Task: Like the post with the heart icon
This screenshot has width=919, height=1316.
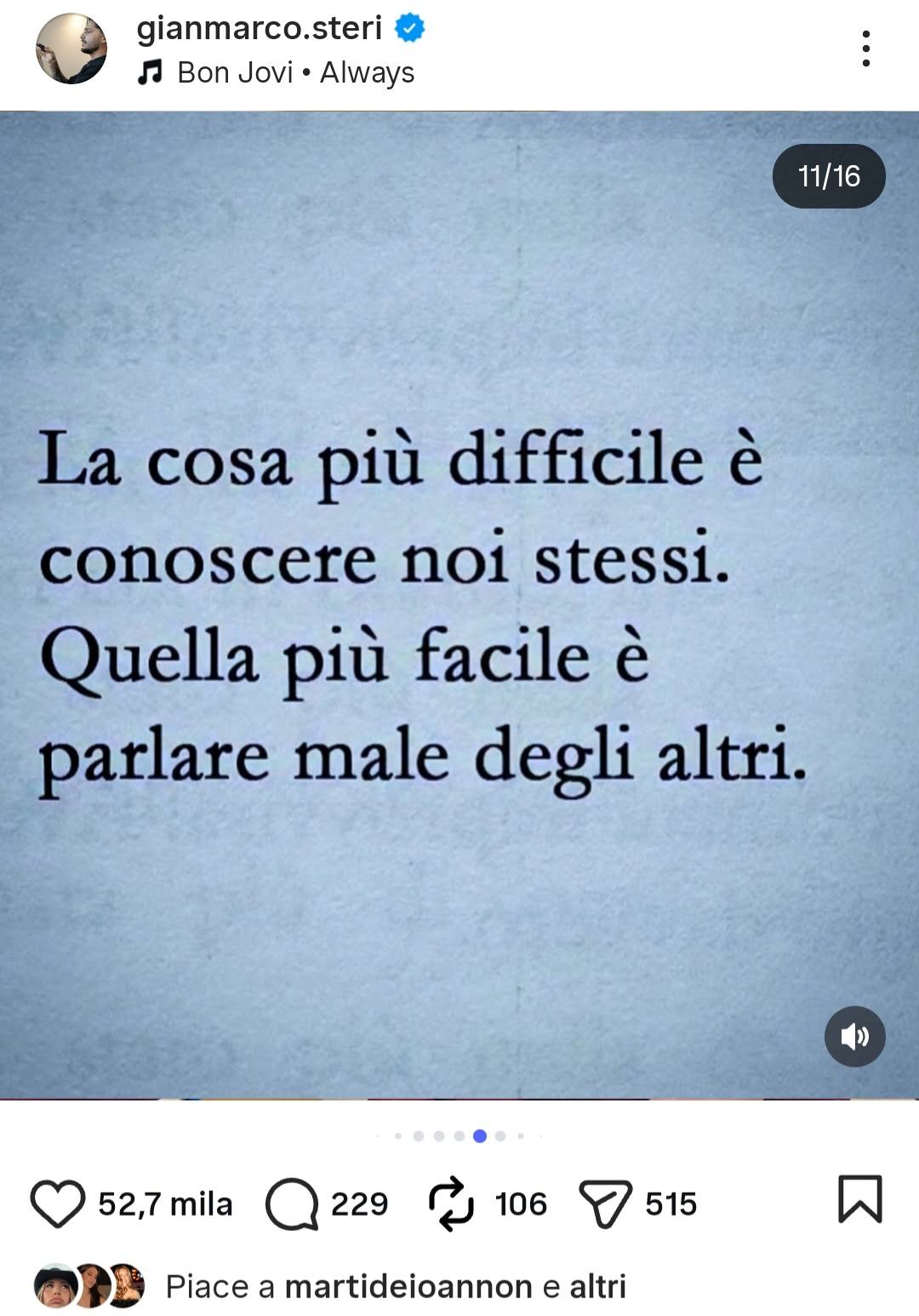Action: pyautogui.click(x=58, y=1204)
